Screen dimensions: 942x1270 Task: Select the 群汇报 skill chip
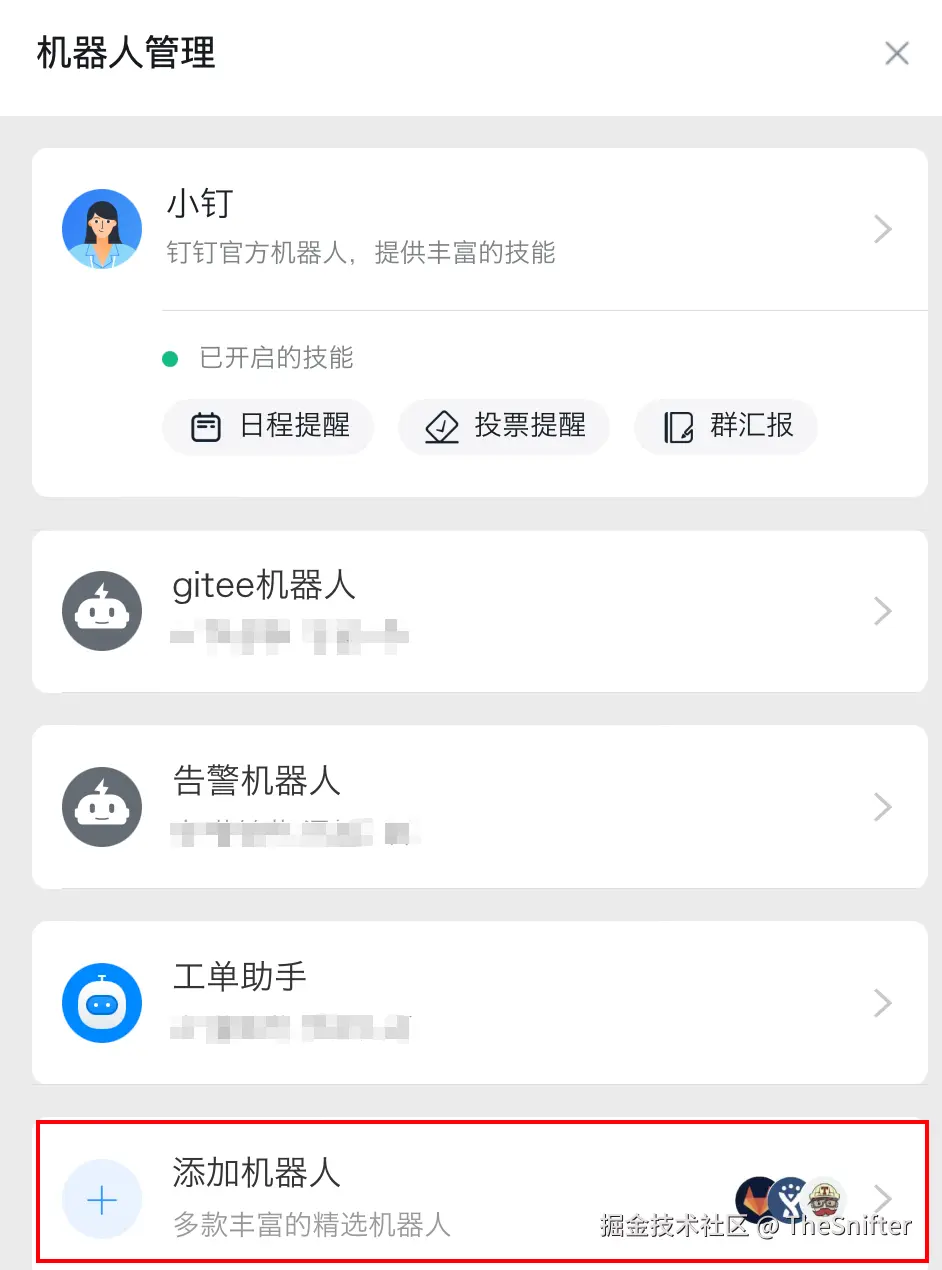[726, 427]
